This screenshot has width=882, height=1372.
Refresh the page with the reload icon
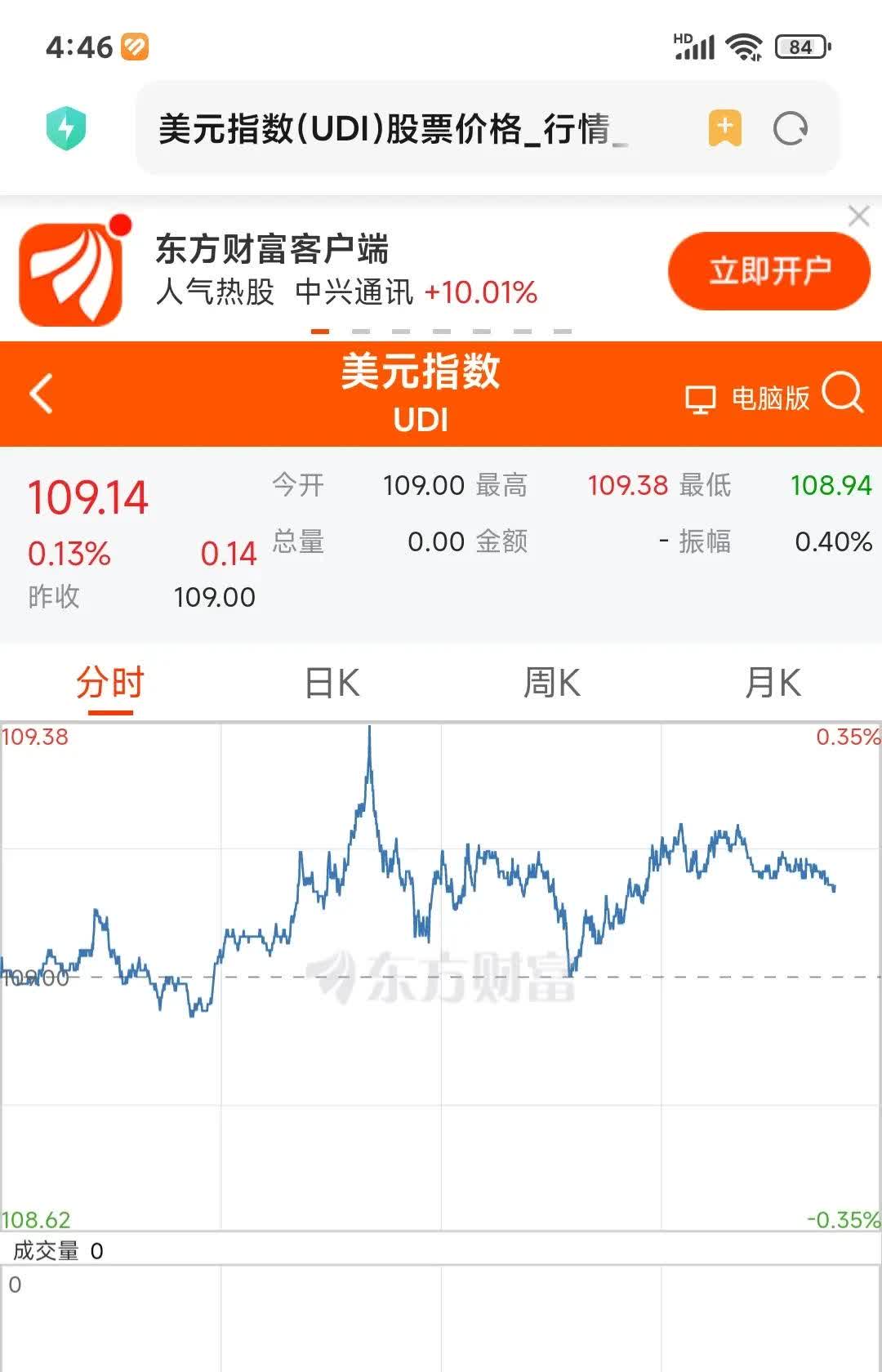pyautogui.click(x=789, y=129)
